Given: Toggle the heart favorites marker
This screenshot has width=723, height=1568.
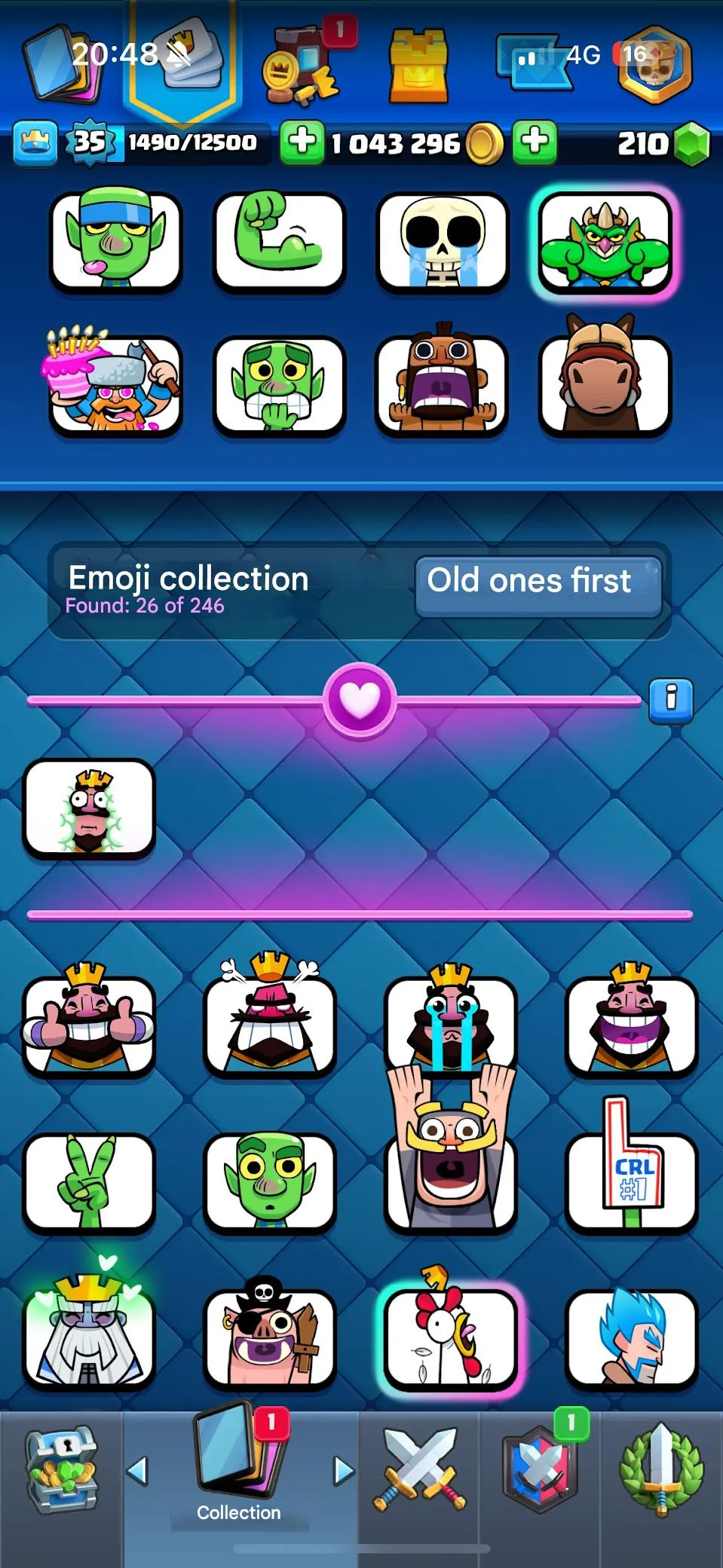Looking at the screenshot, I should point(360,701).
